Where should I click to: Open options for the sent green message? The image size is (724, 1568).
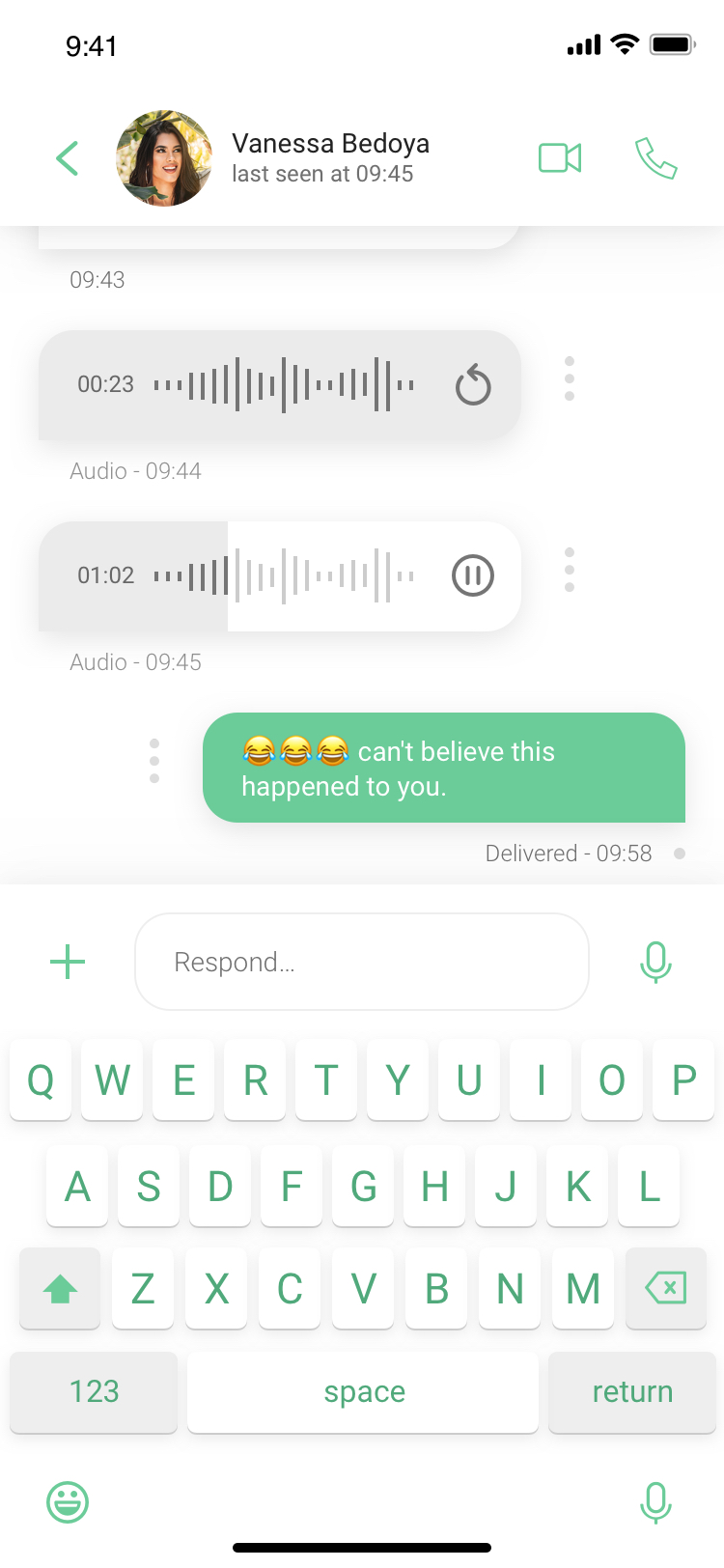(154, 761)
